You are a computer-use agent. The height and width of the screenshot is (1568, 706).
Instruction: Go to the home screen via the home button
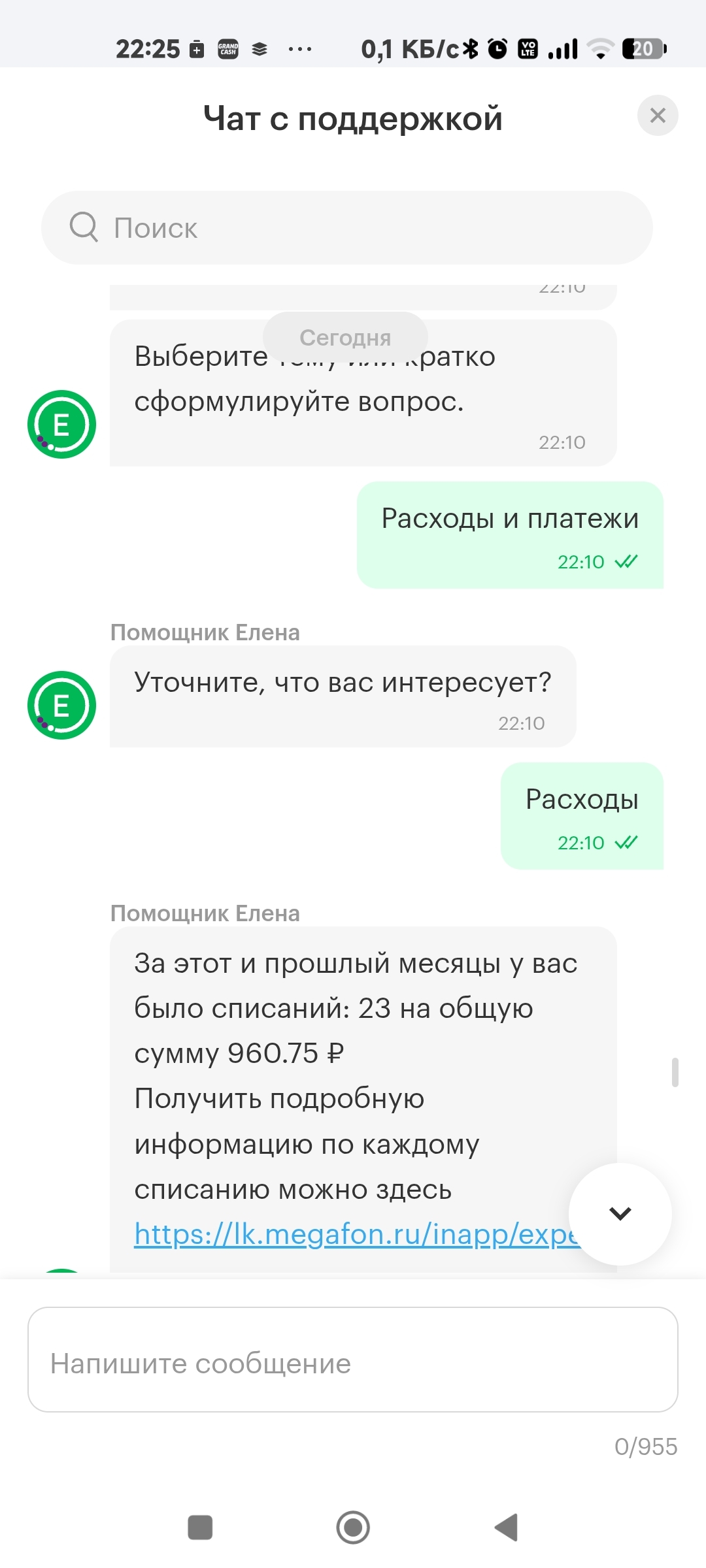tap(353, 1527)
